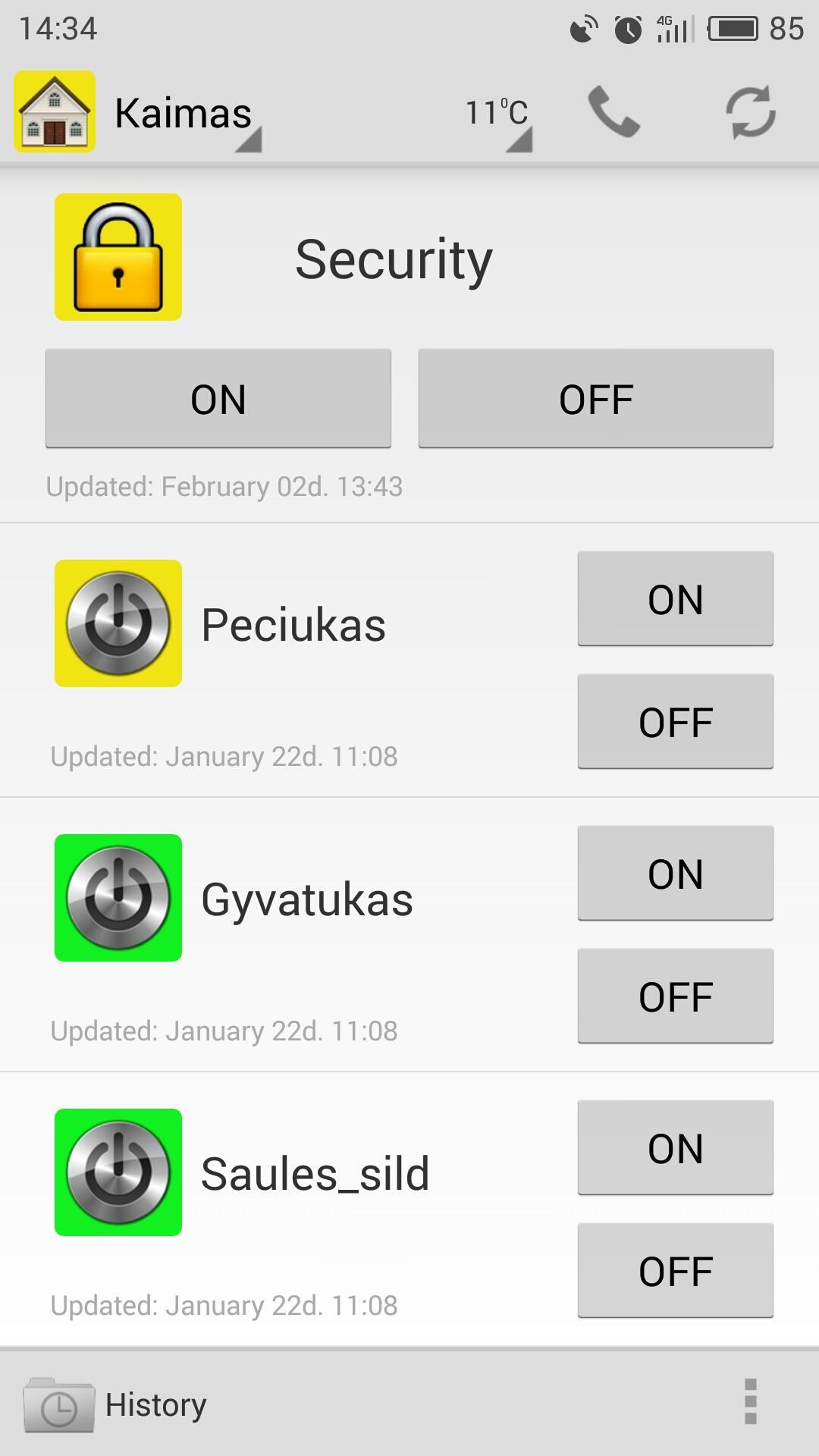Tap the phone call icon
Viewport: 819px width, 1456px height.
(x=613, y=112)
